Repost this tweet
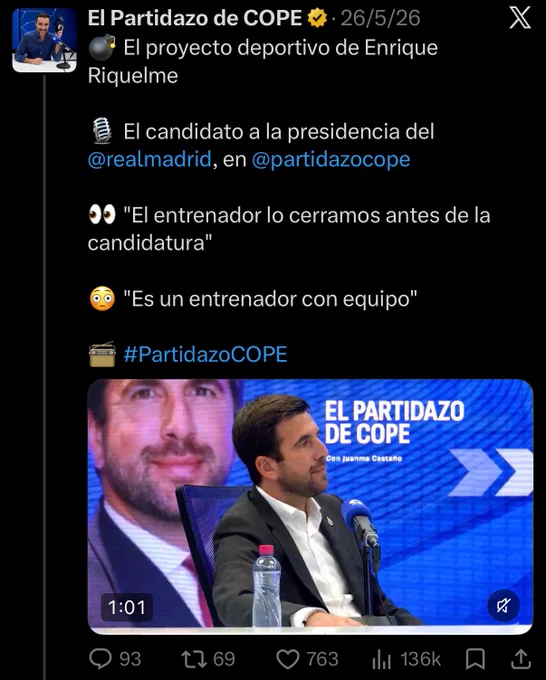The height and width of the screenshot is (680, 546). tap(208, 659)
